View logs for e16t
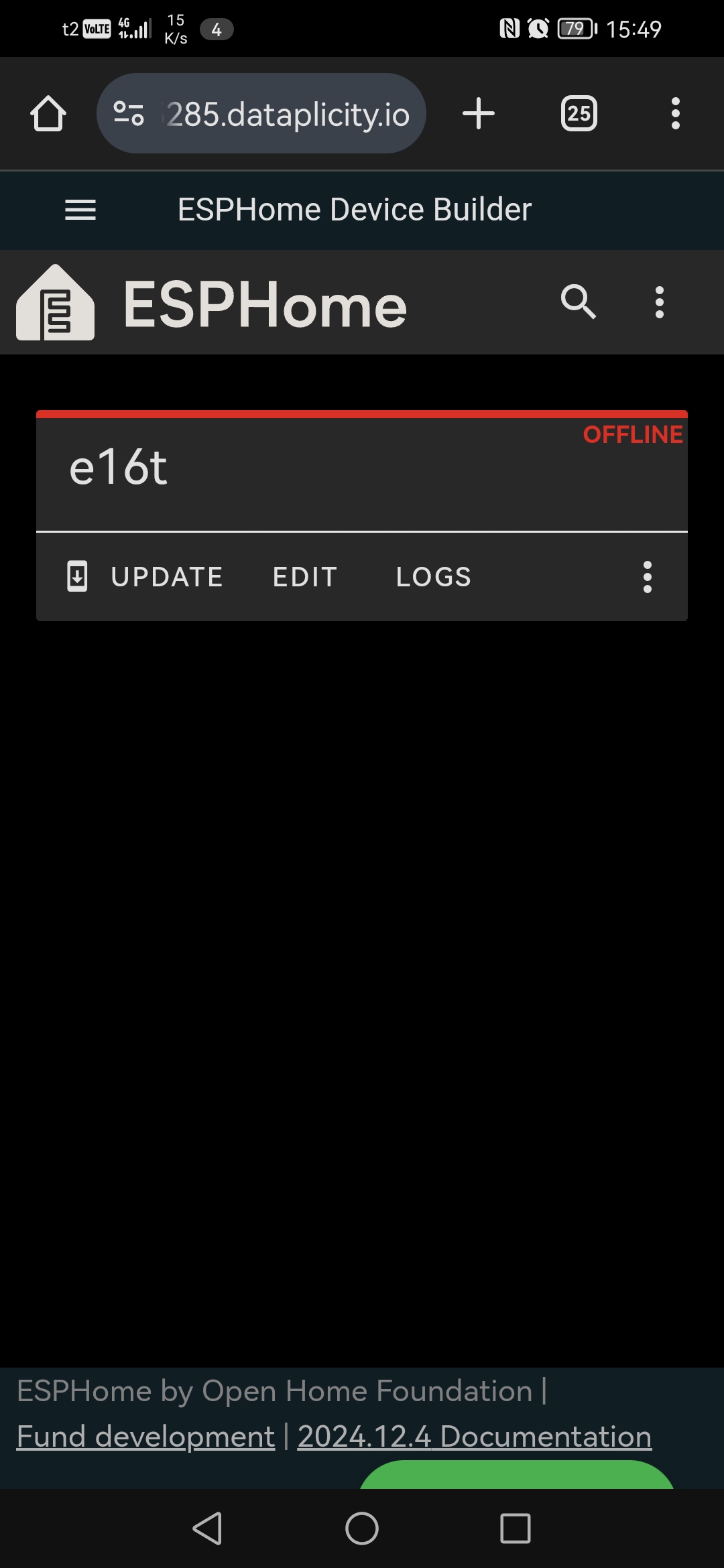724x1568 pixels. (x=434, y=576)
